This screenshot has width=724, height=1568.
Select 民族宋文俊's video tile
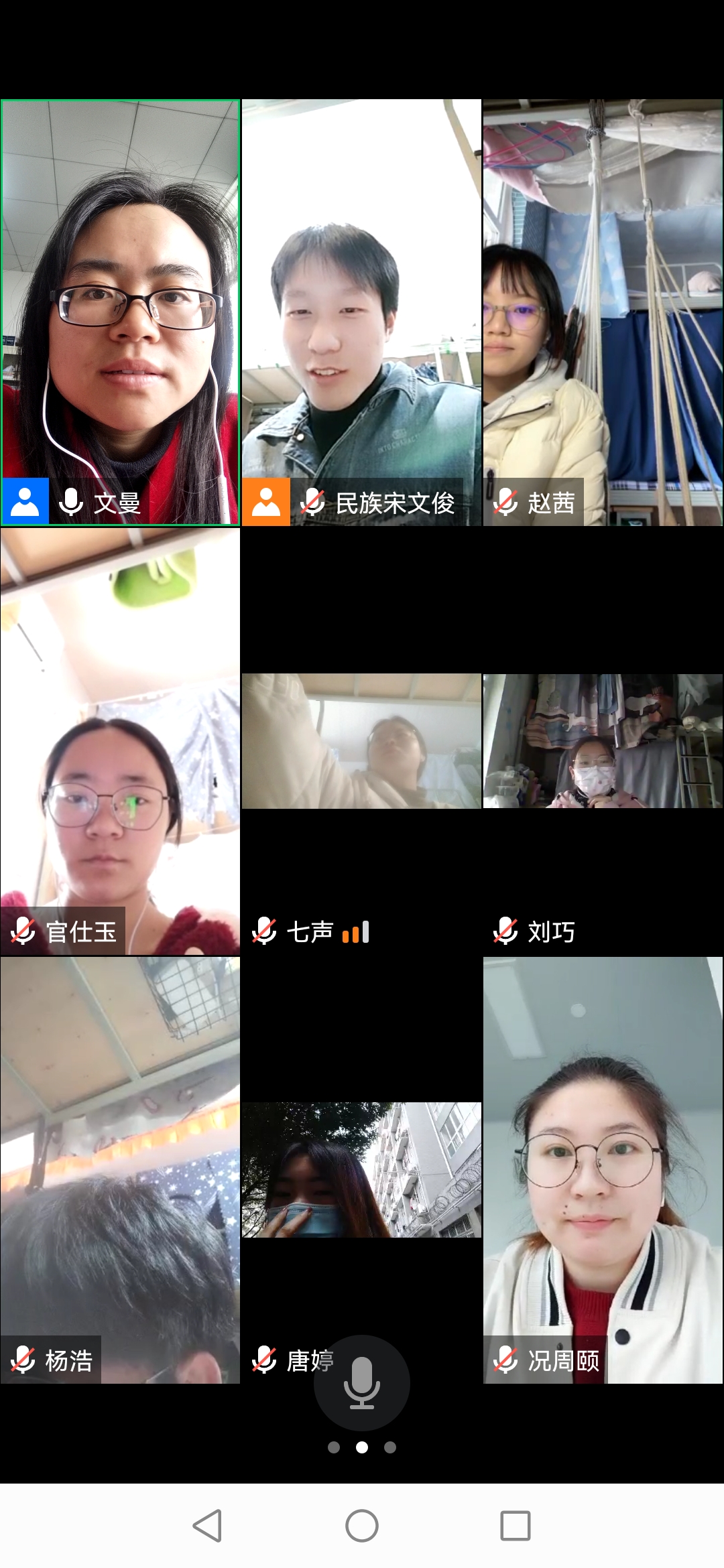[x=361, y=312]
